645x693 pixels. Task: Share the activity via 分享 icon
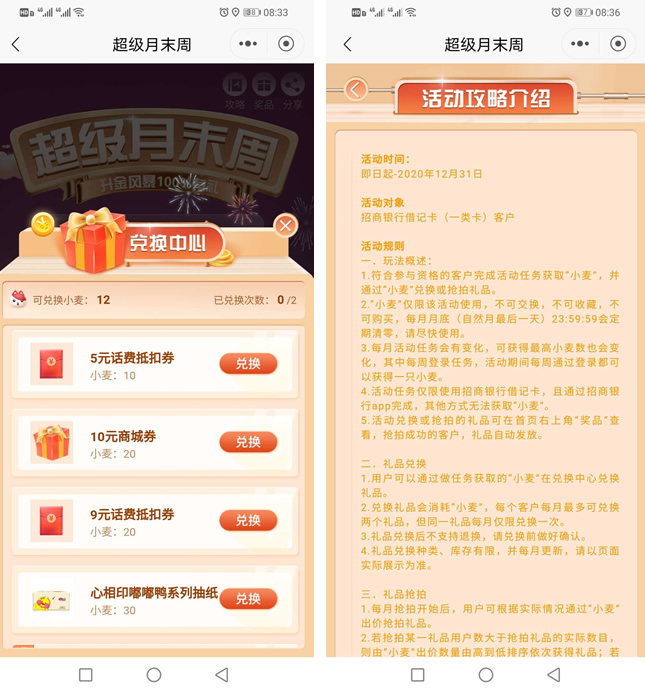click(x=293, y=89)
